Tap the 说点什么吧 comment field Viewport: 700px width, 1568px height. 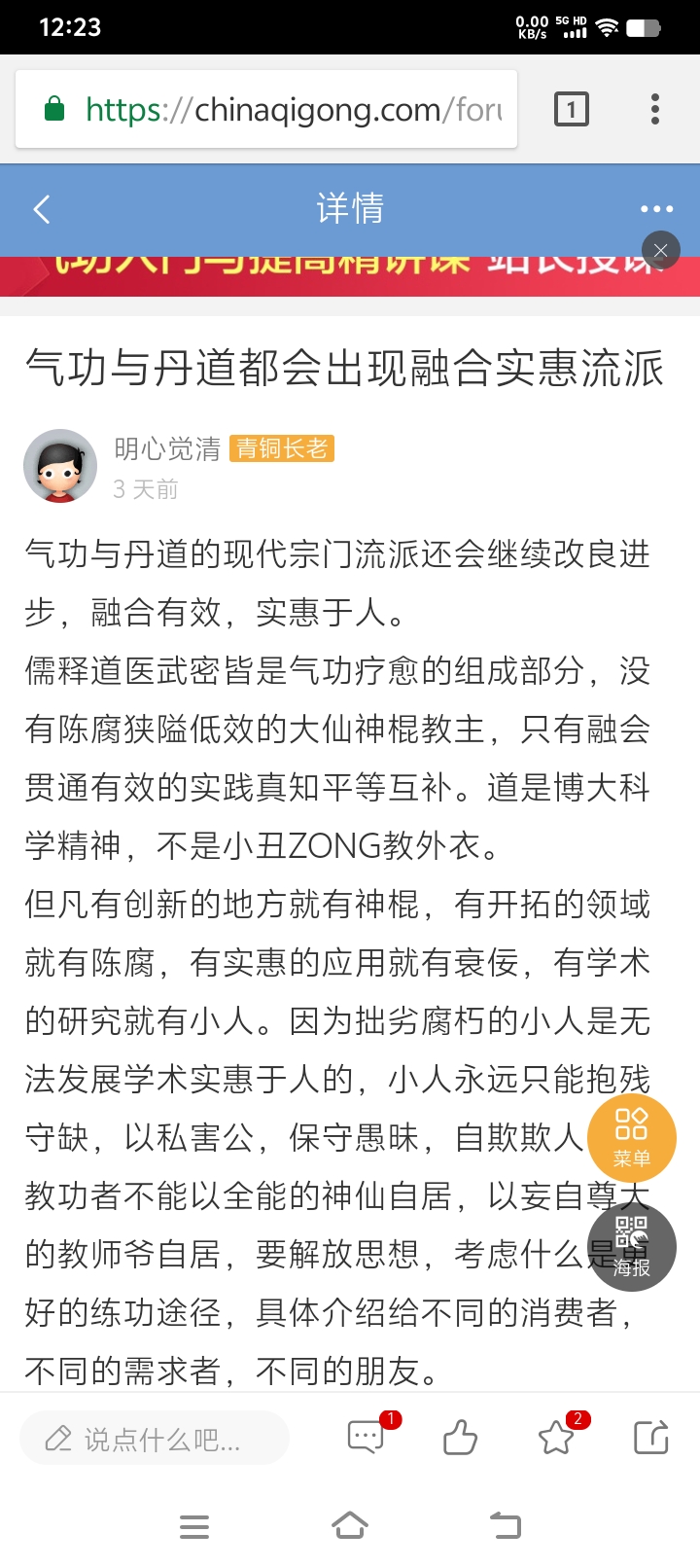coord(155,1438)
